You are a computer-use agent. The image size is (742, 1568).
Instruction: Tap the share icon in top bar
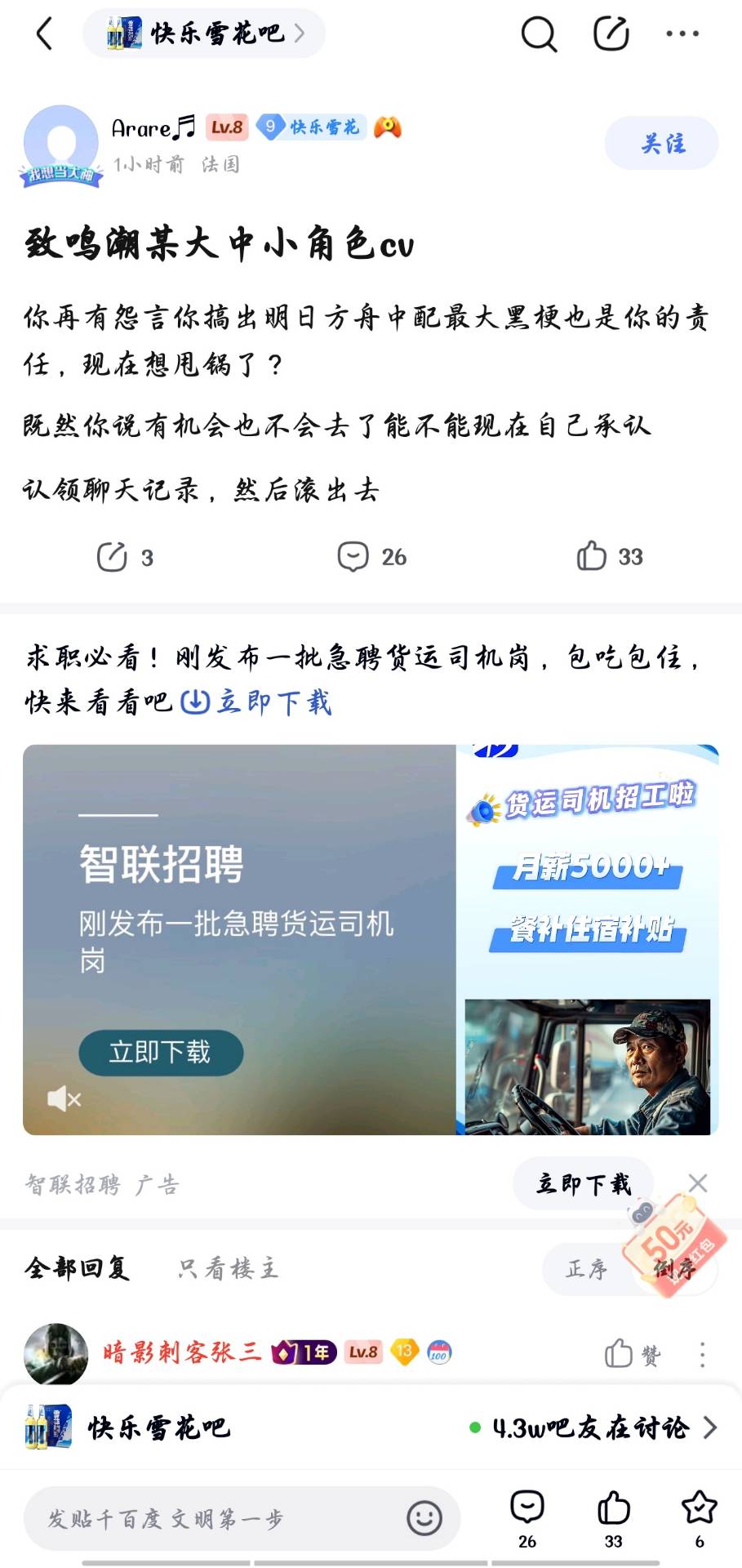click(x=611, y=33)
